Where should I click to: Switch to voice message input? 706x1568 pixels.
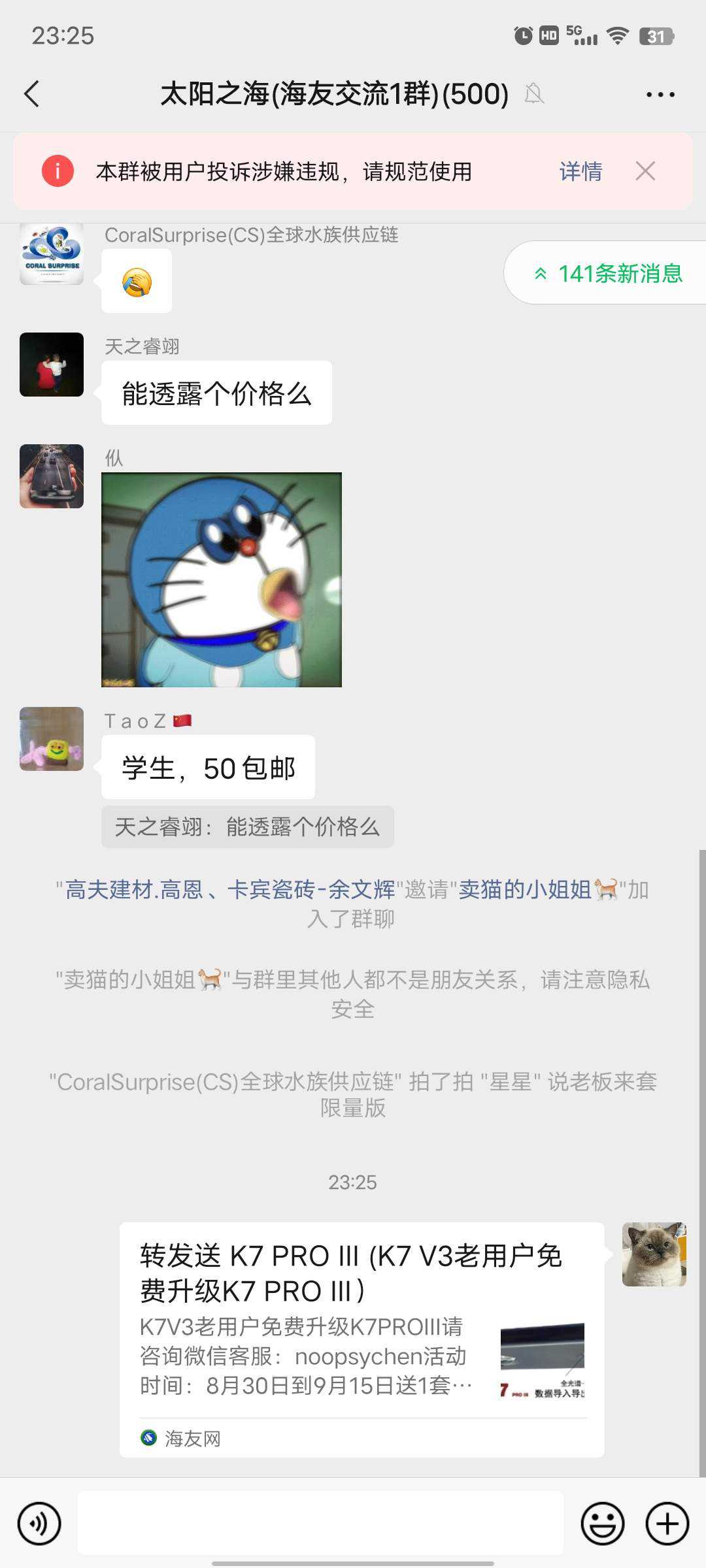point(39,1524)
